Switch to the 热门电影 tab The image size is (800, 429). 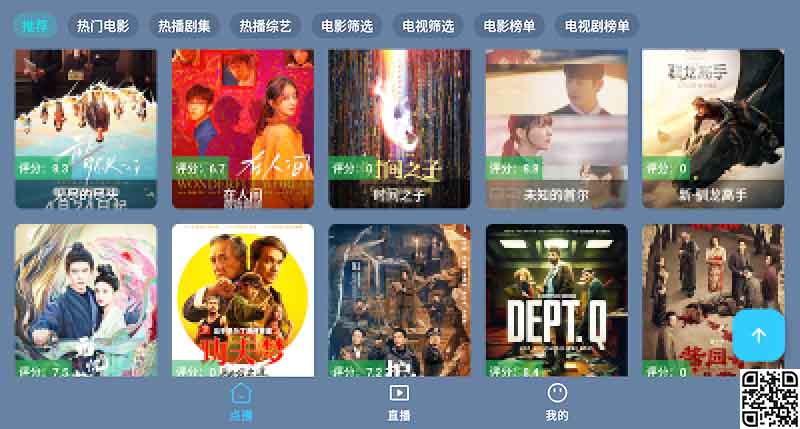103,26
